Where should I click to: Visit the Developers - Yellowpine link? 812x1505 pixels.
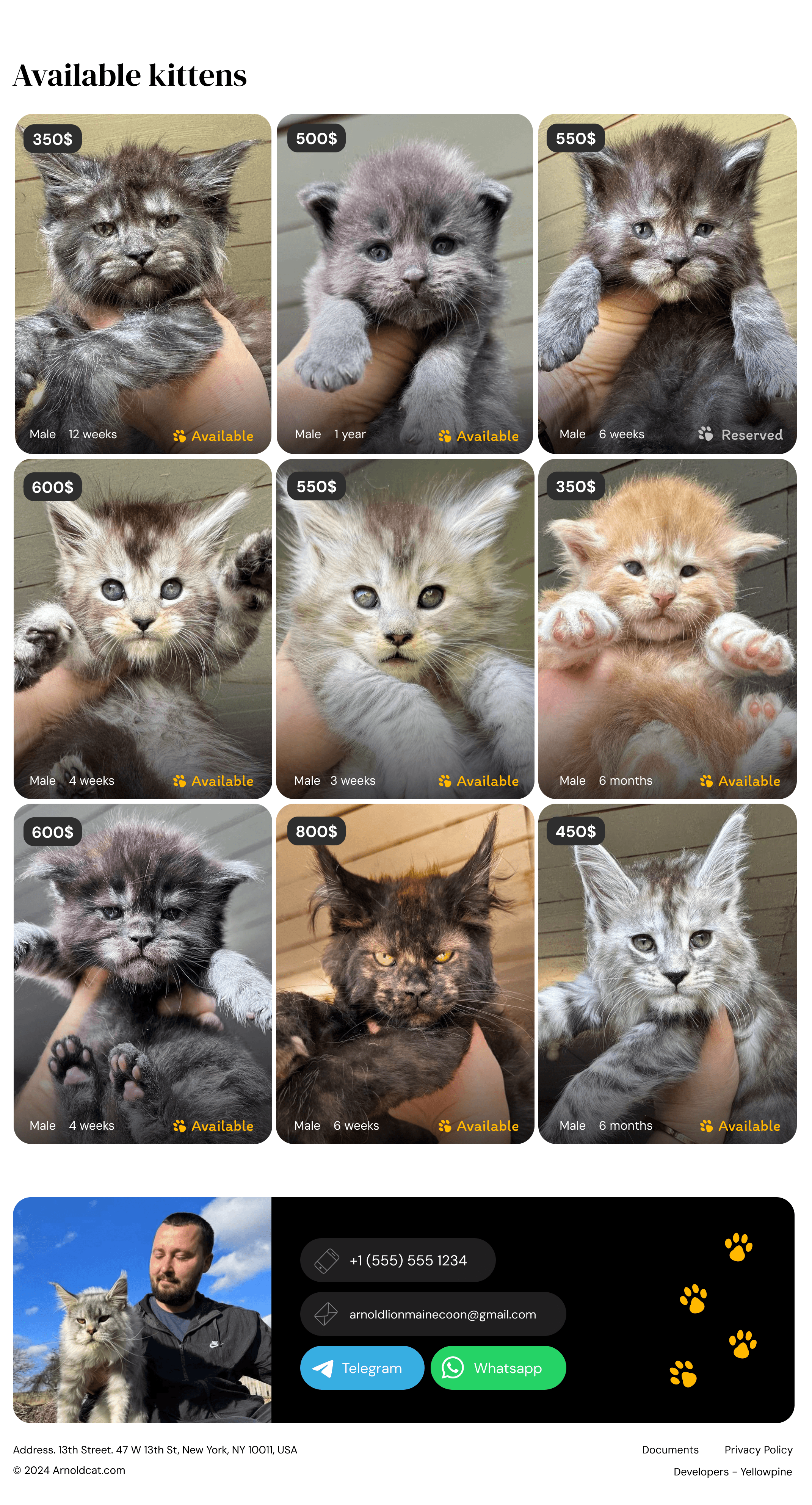point(732,1472)
